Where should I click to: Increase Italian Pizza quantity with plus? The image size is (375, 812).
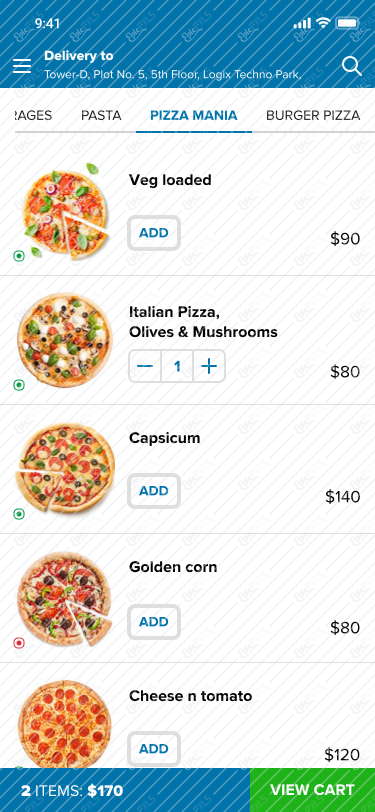pos(209,366)
